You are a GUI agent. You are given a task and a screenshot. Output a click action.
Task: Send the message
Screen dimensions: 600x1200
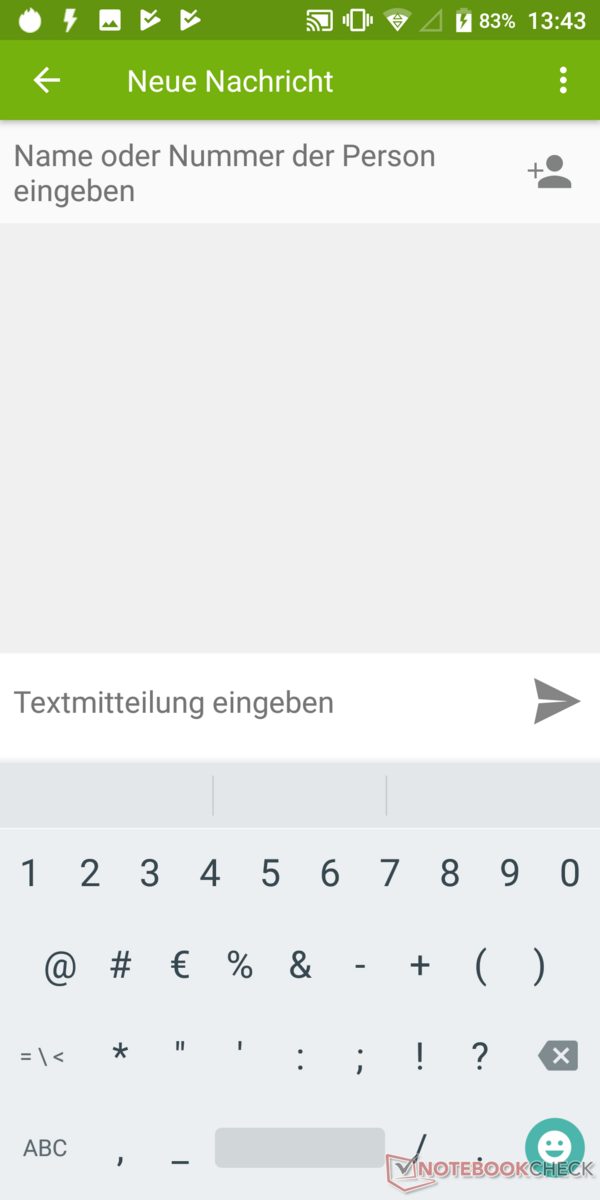(x=556, y=702)
